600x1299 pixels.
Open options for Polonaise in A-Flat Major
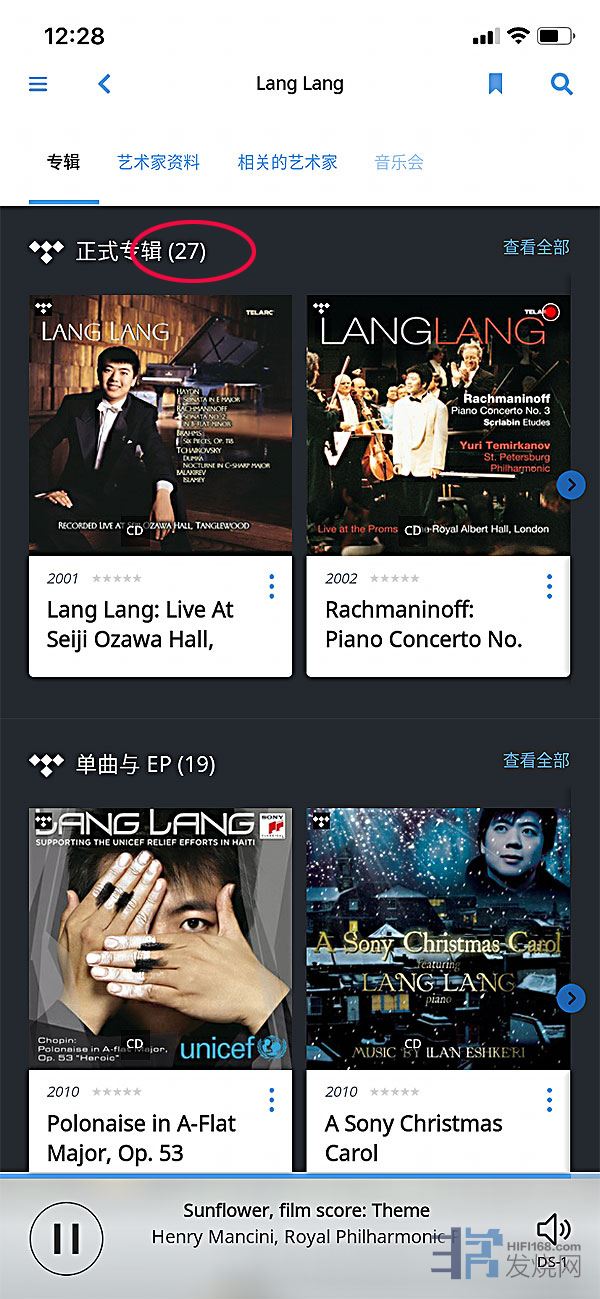click(x=271, y=1100)
